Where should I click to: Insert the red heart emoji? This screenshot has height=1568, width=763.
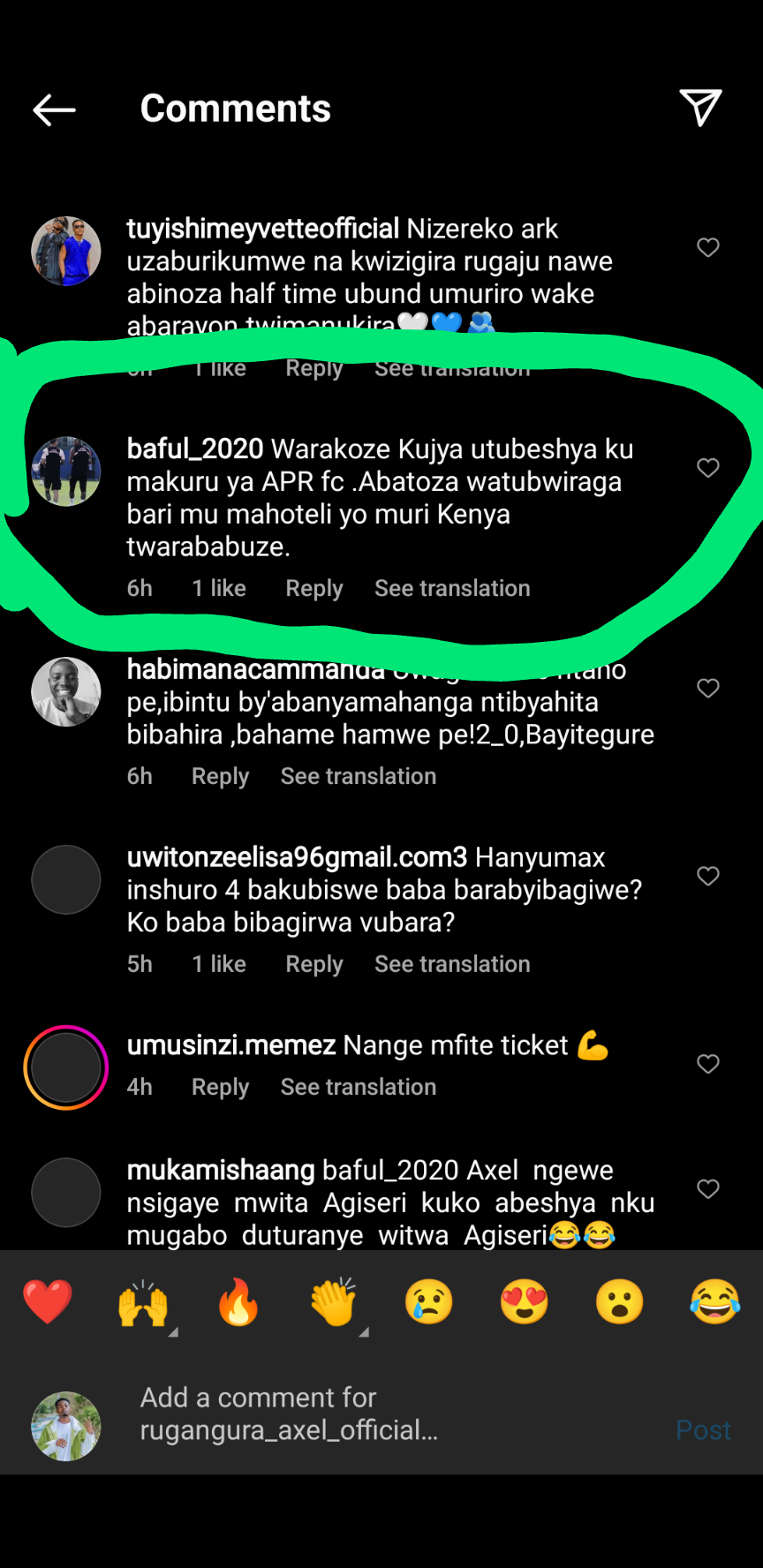(x=48, y=1302)
